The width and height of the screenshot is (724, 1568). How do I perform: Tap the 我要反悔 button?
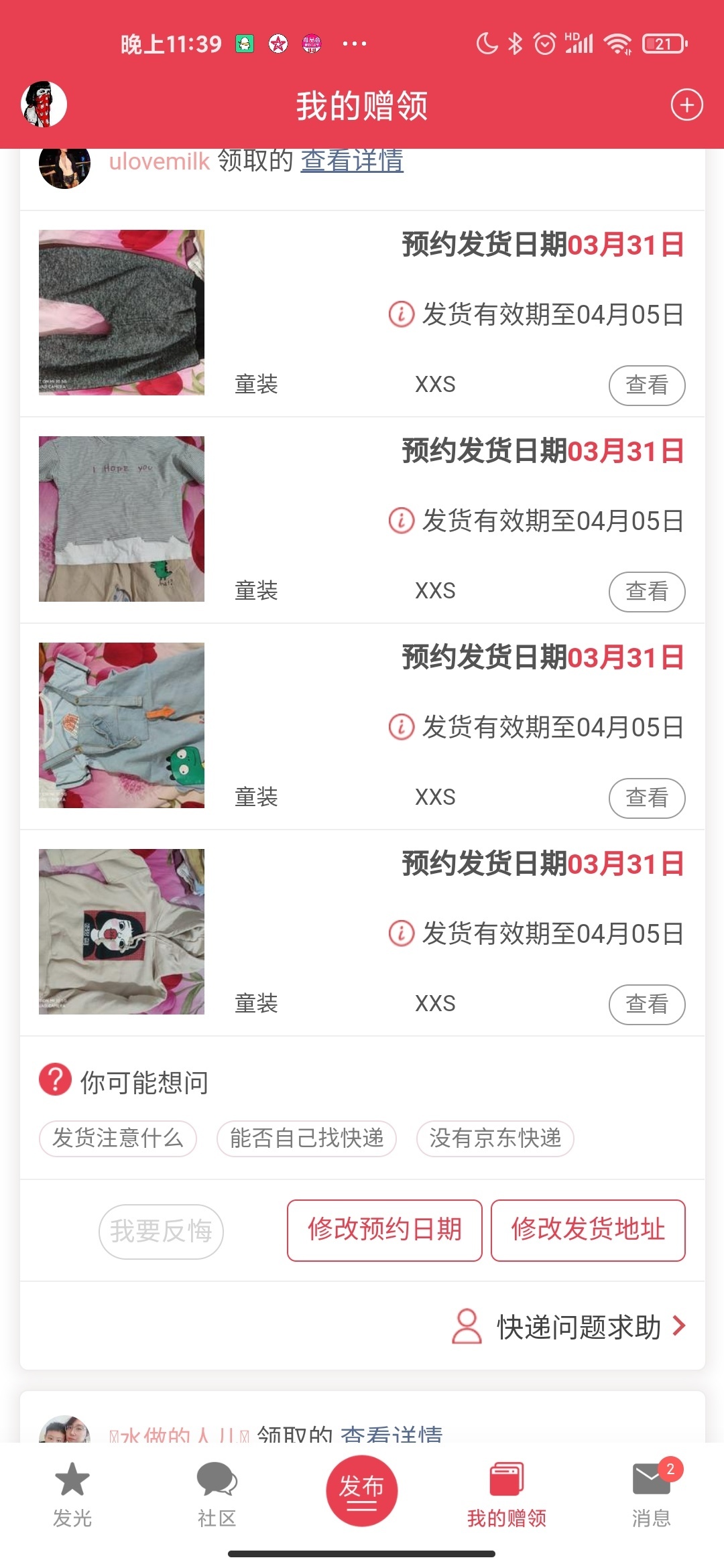click(x=161, y=1231)
